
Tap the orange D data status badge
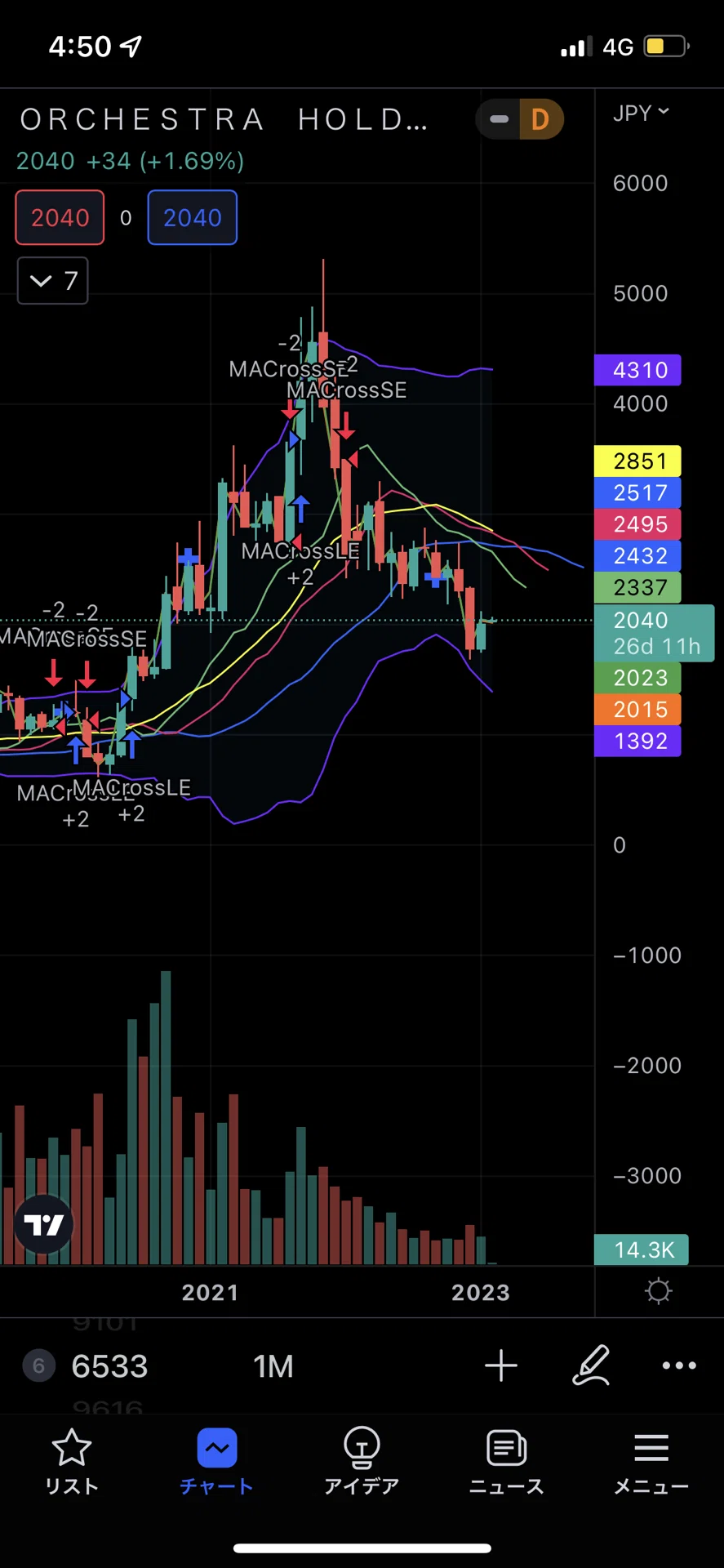(x=540, y=119)
